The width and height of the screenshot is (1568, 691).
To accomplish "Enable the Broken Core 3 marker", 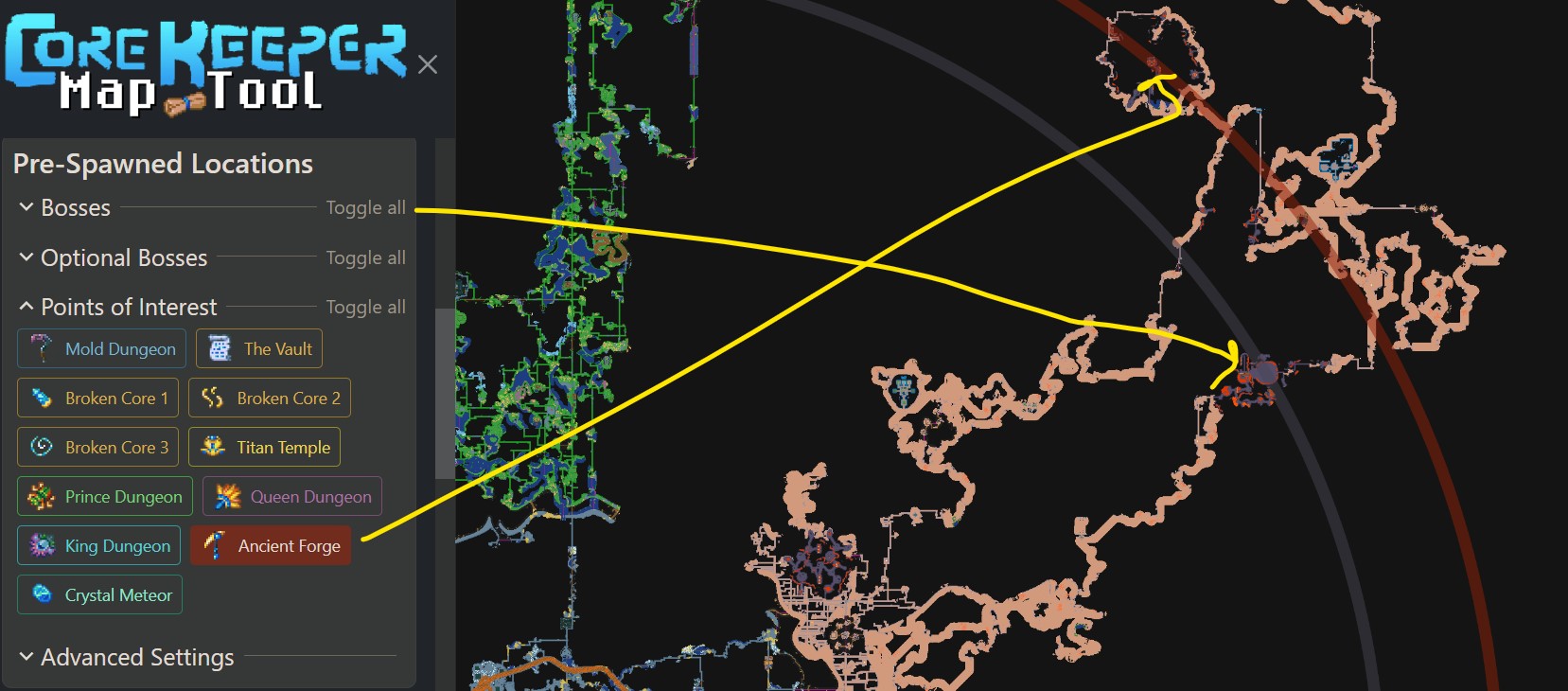I will click(x=98, y=447).
